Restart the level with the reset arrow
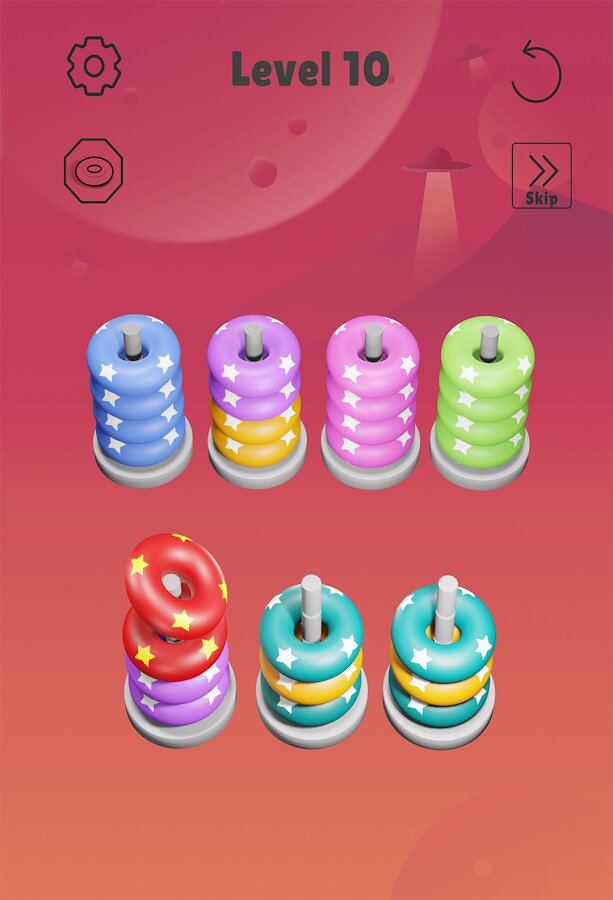Image resolution: width=613 pixels, height=900 pixels. [536, 72]
